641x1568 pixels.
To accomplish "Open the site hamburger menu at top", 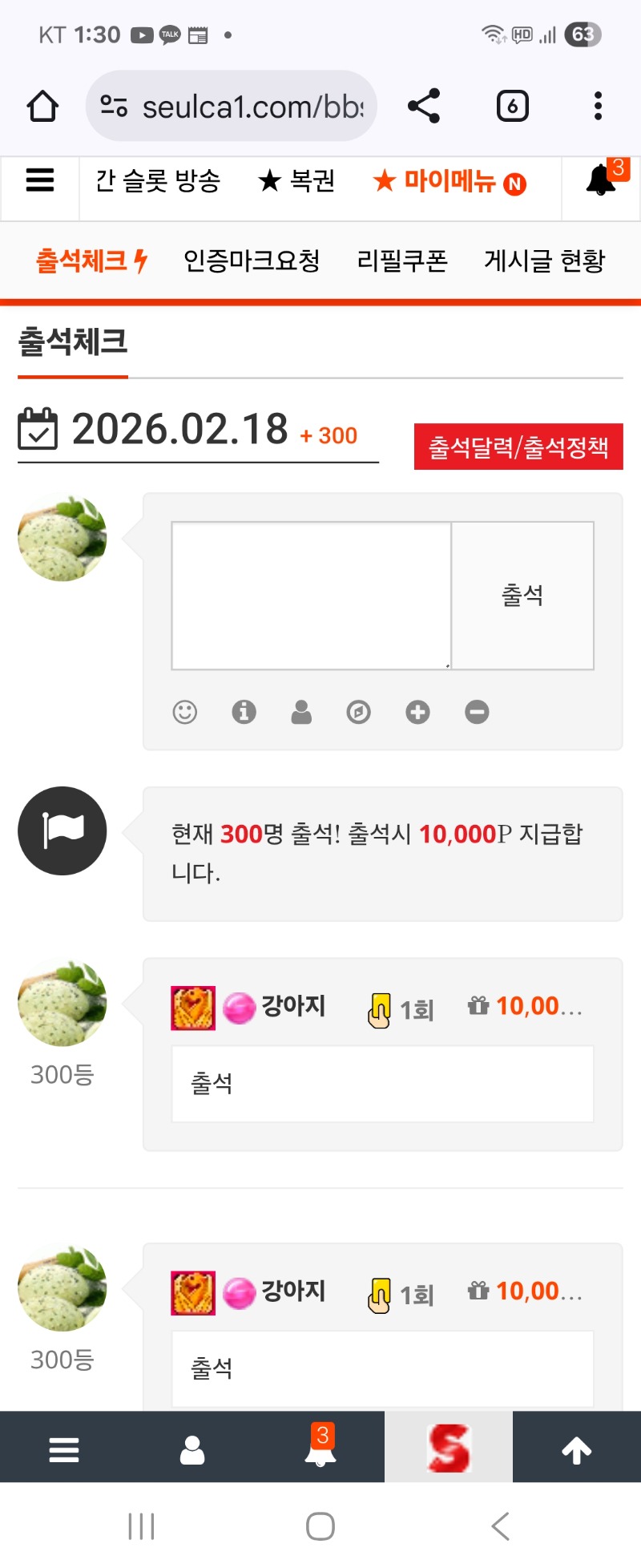I will (x=40, y=181).
